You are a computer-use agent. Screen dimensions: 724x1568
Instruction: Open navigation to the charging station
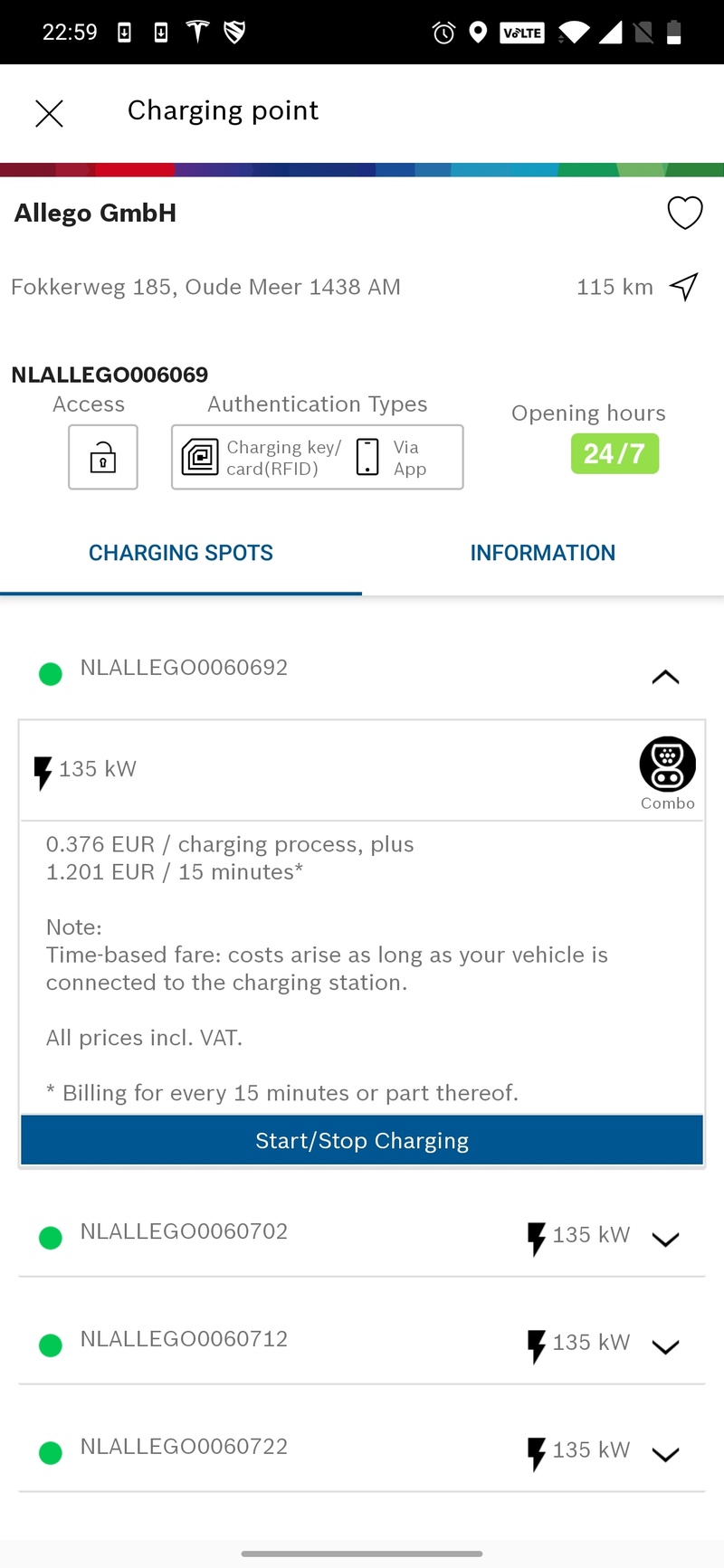pos(684,287)
